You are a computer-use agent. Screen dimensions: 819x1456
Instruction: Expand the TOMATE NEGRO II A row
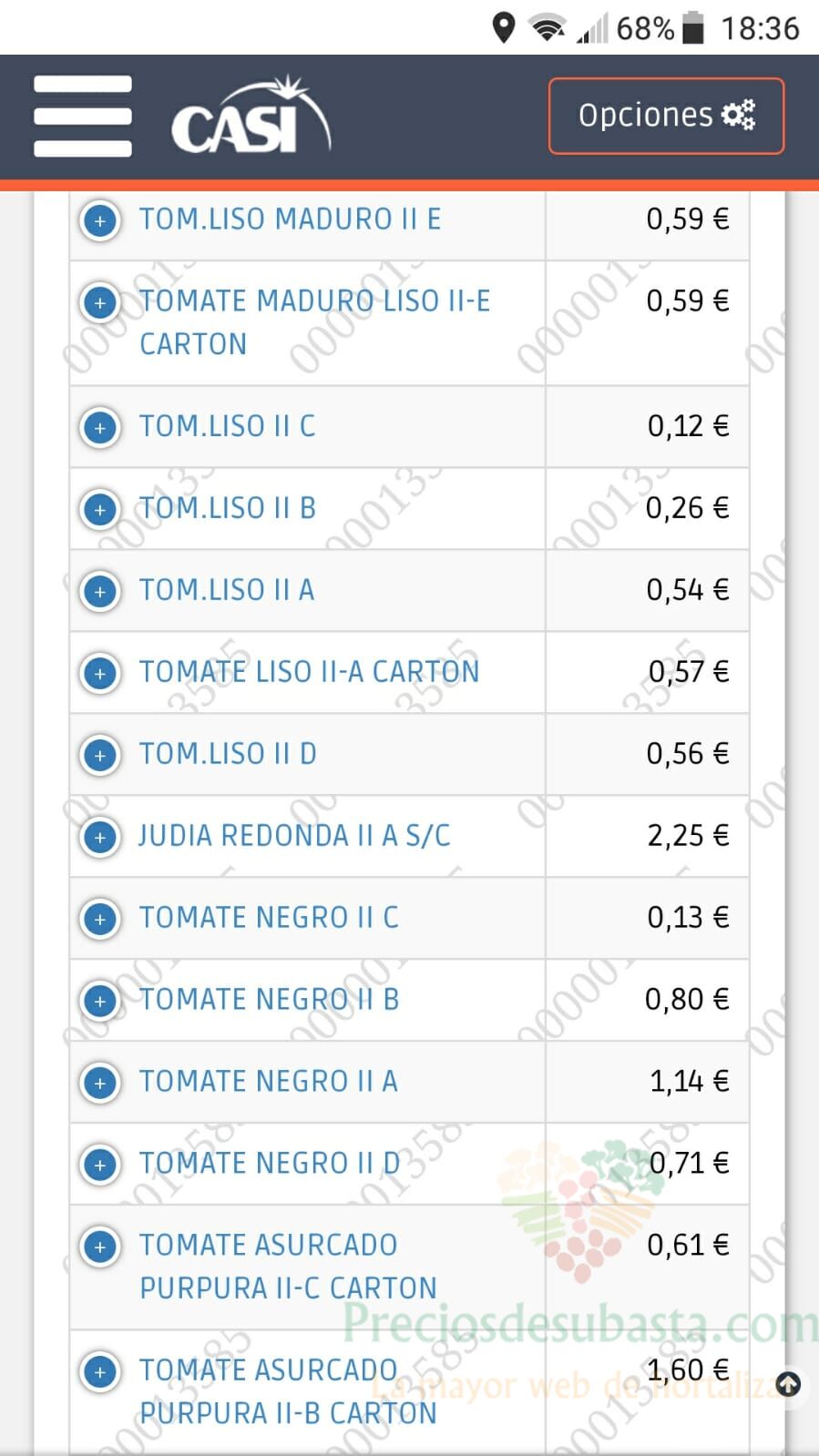[100, 1083]
